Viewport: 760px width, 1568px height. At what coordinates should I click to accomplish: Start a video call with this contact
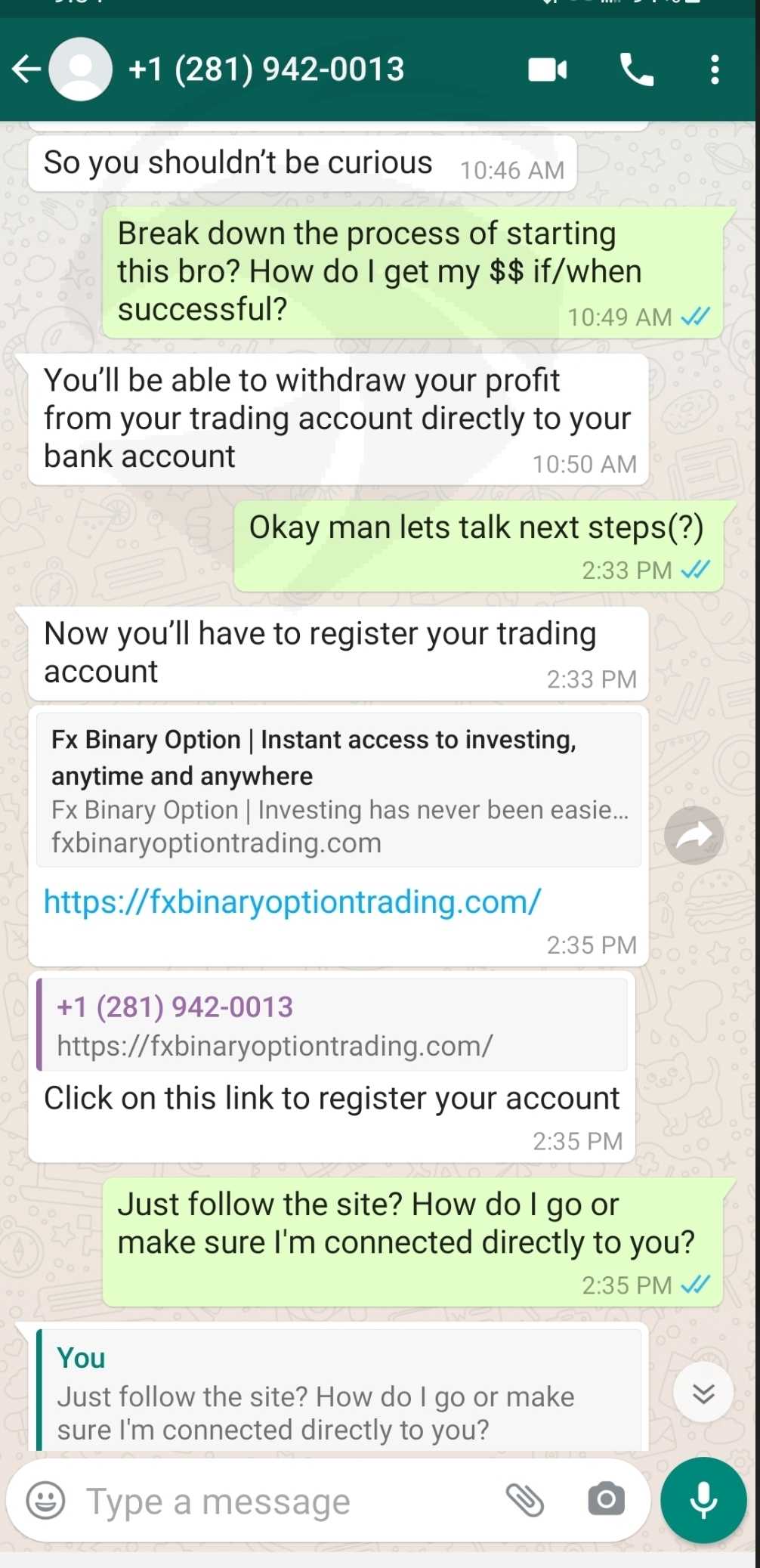click(548, 70)
